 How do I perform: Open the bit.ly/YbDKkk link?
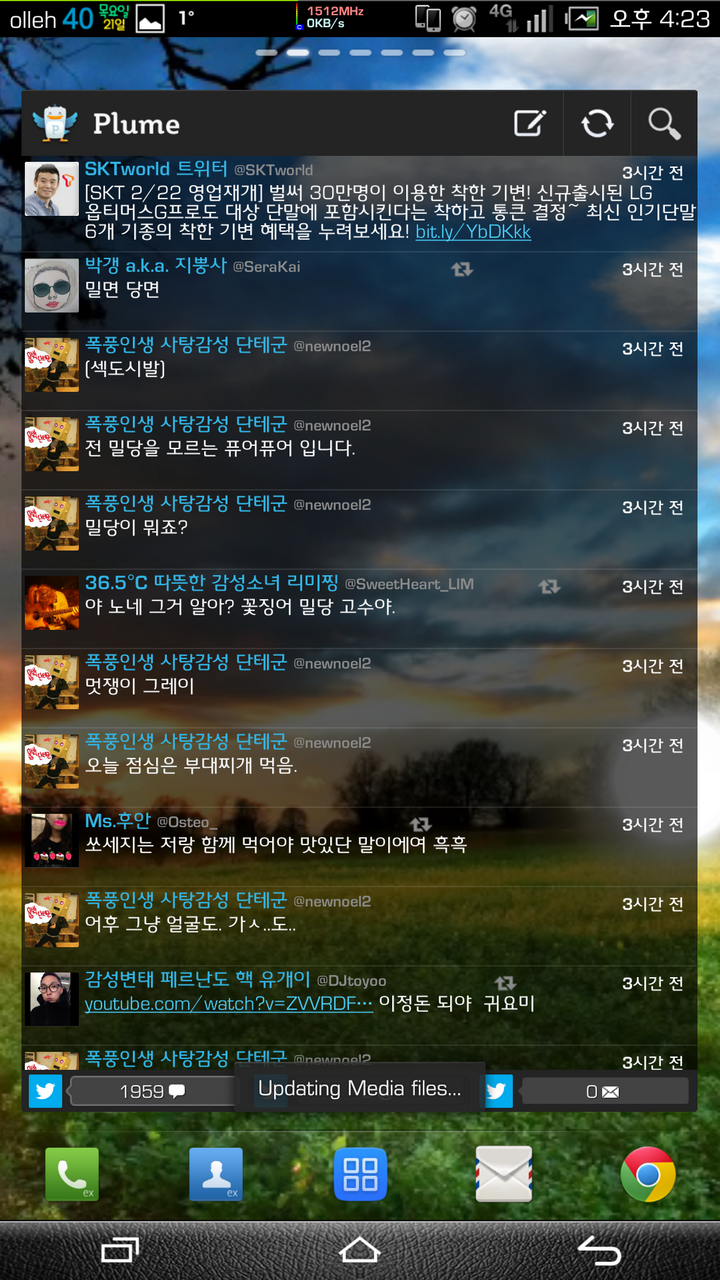click(x=473, y=232)
